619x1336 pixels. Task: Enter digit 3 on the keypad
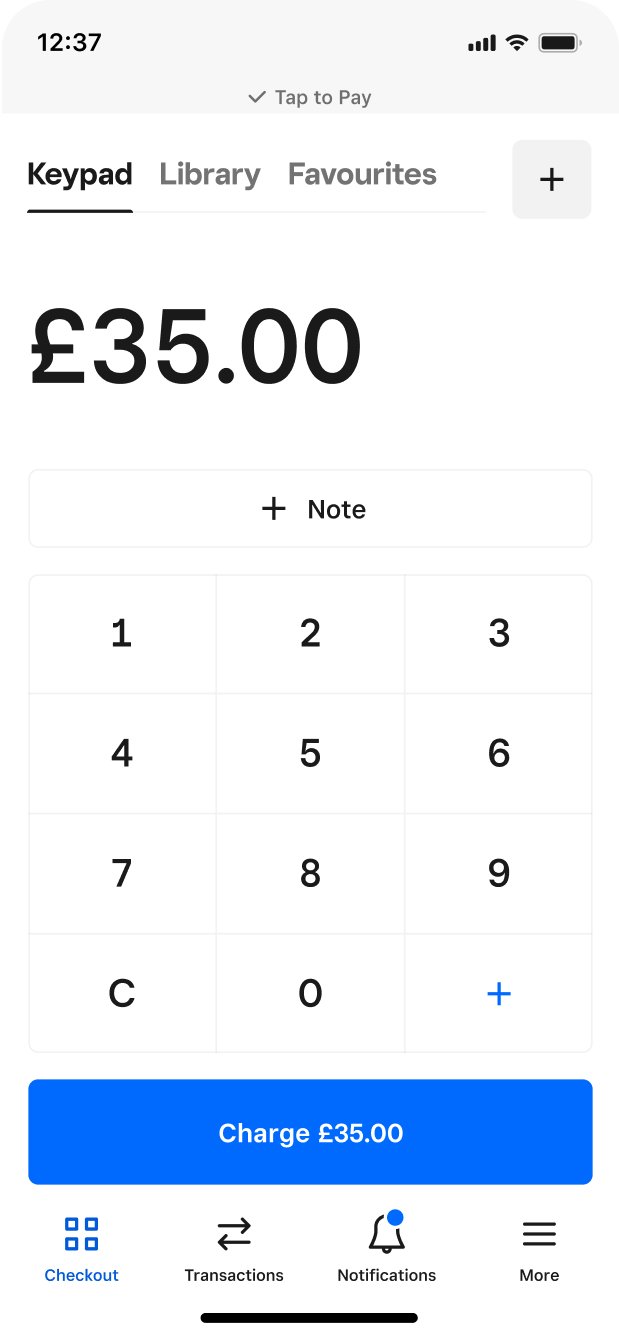click(498, 634)
